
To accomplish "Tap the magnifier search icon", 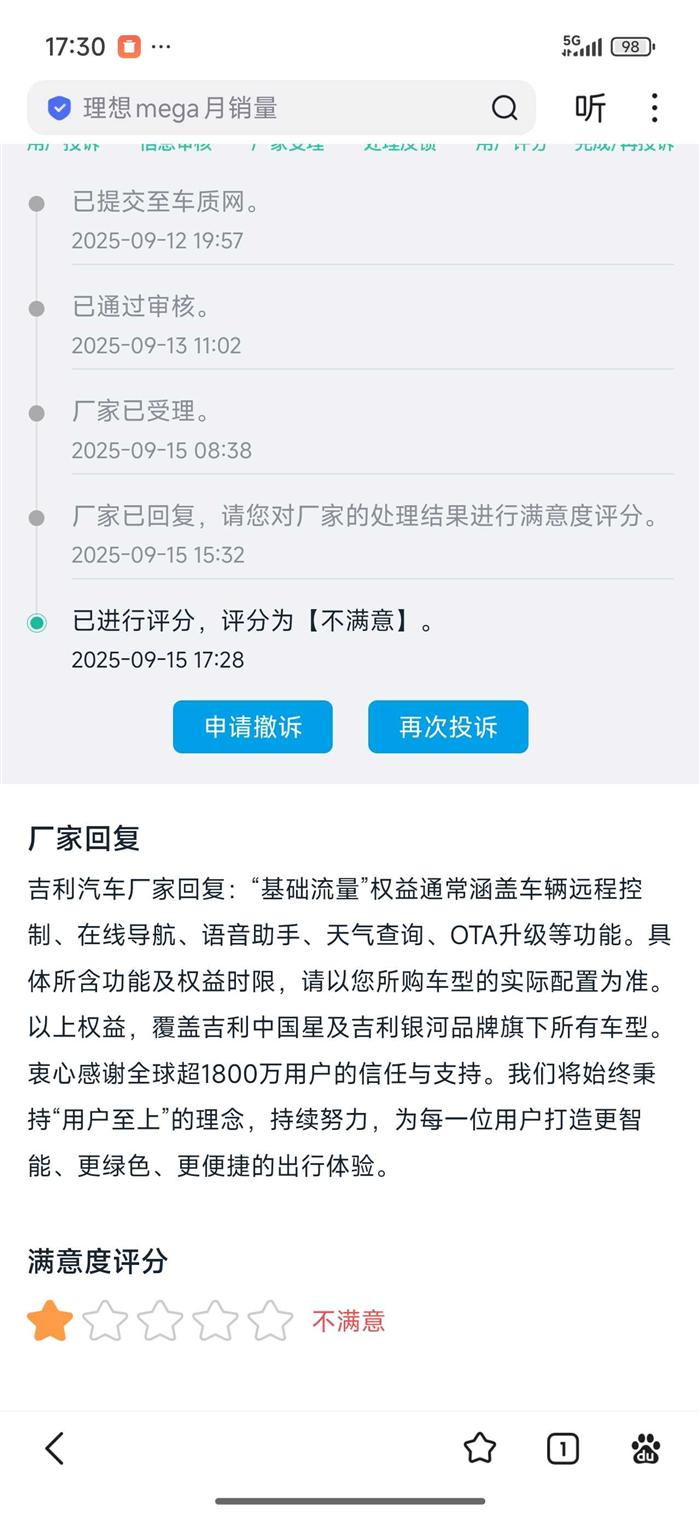I will (505, 108).
